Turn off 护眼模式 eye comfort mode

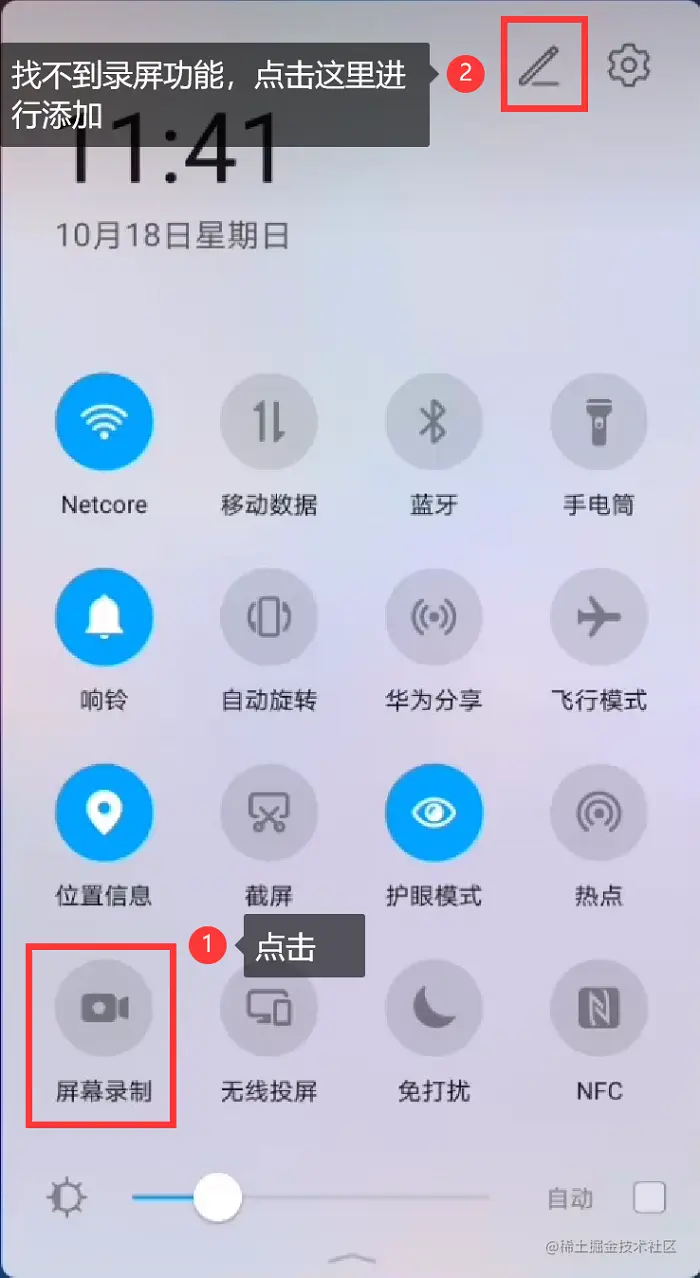434,813
